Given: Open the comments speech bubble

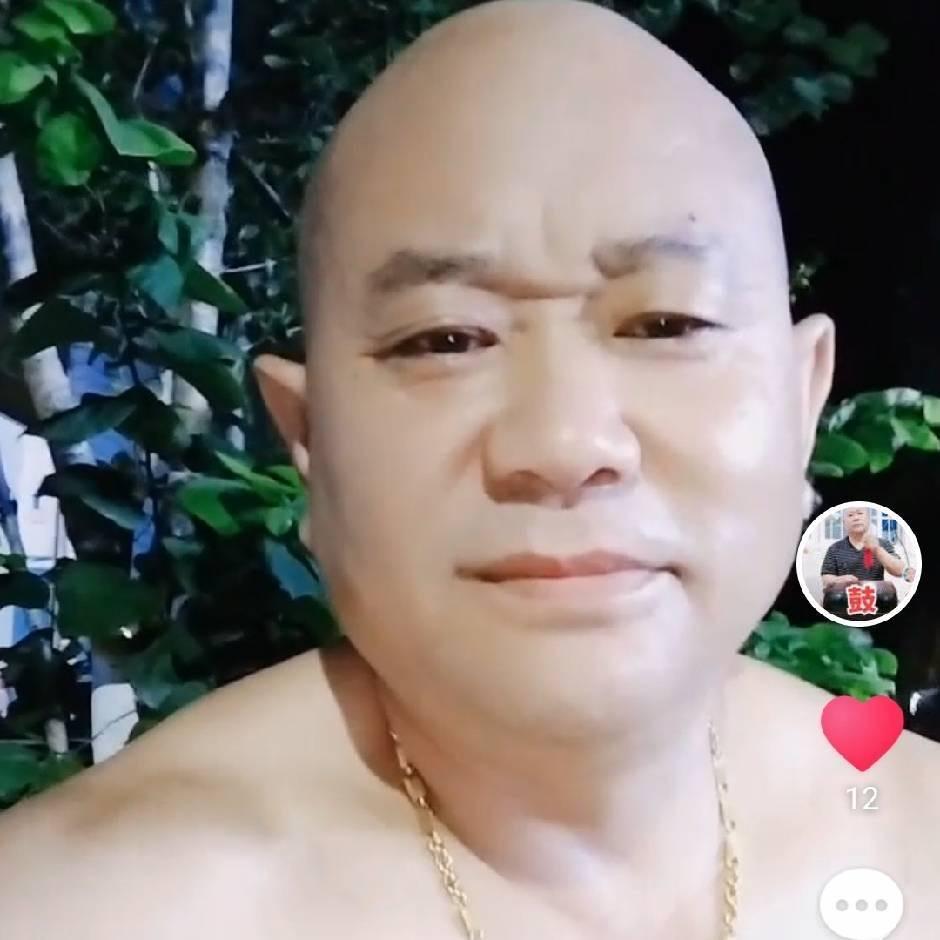Looking at the screenshot, I should coord(861,905).
